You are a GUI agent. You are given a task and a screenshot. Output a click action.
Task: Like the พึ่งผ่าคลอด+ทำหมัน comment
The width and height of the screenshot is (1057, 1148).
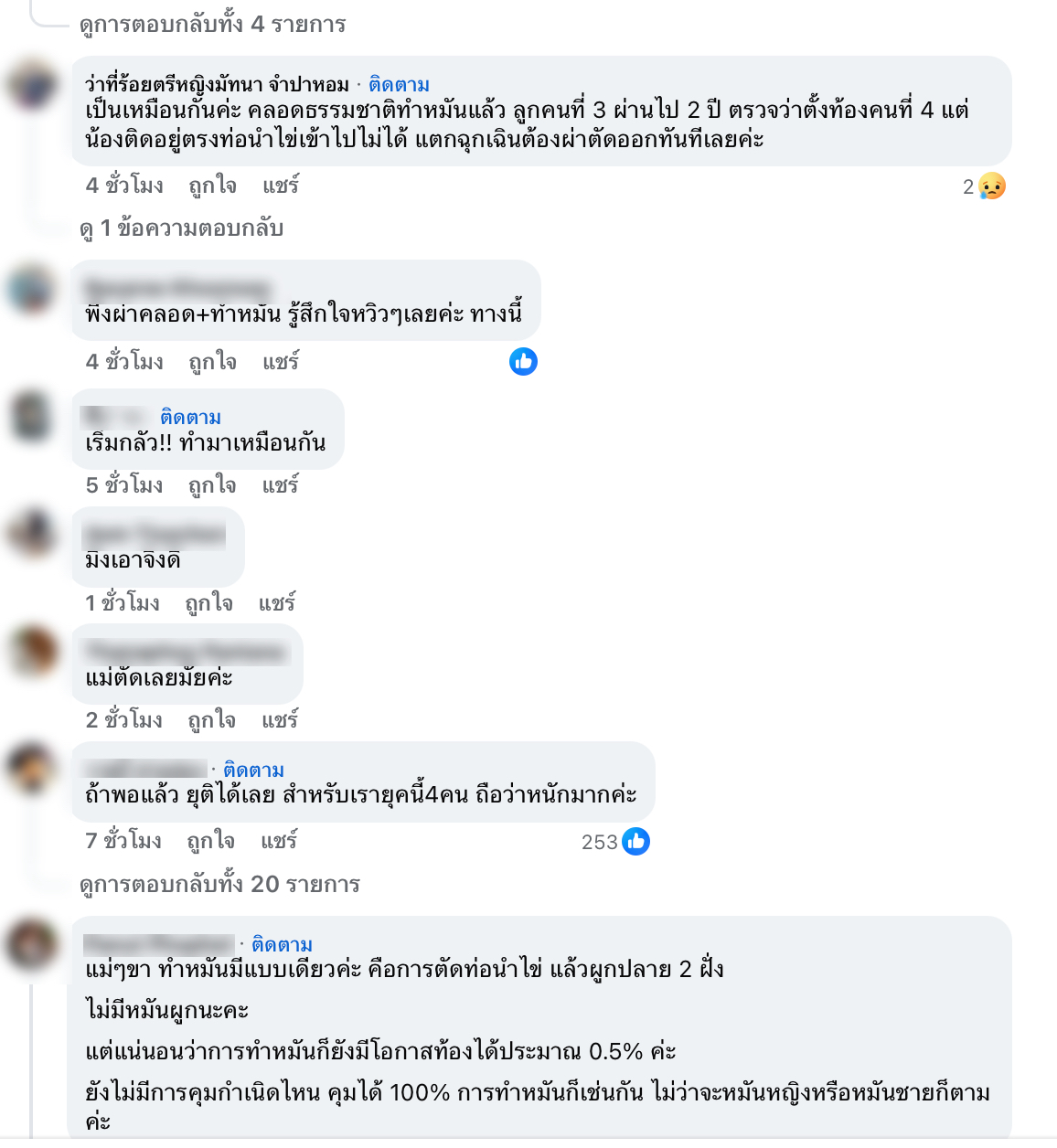pyautogui.click(x=212, y=362)
